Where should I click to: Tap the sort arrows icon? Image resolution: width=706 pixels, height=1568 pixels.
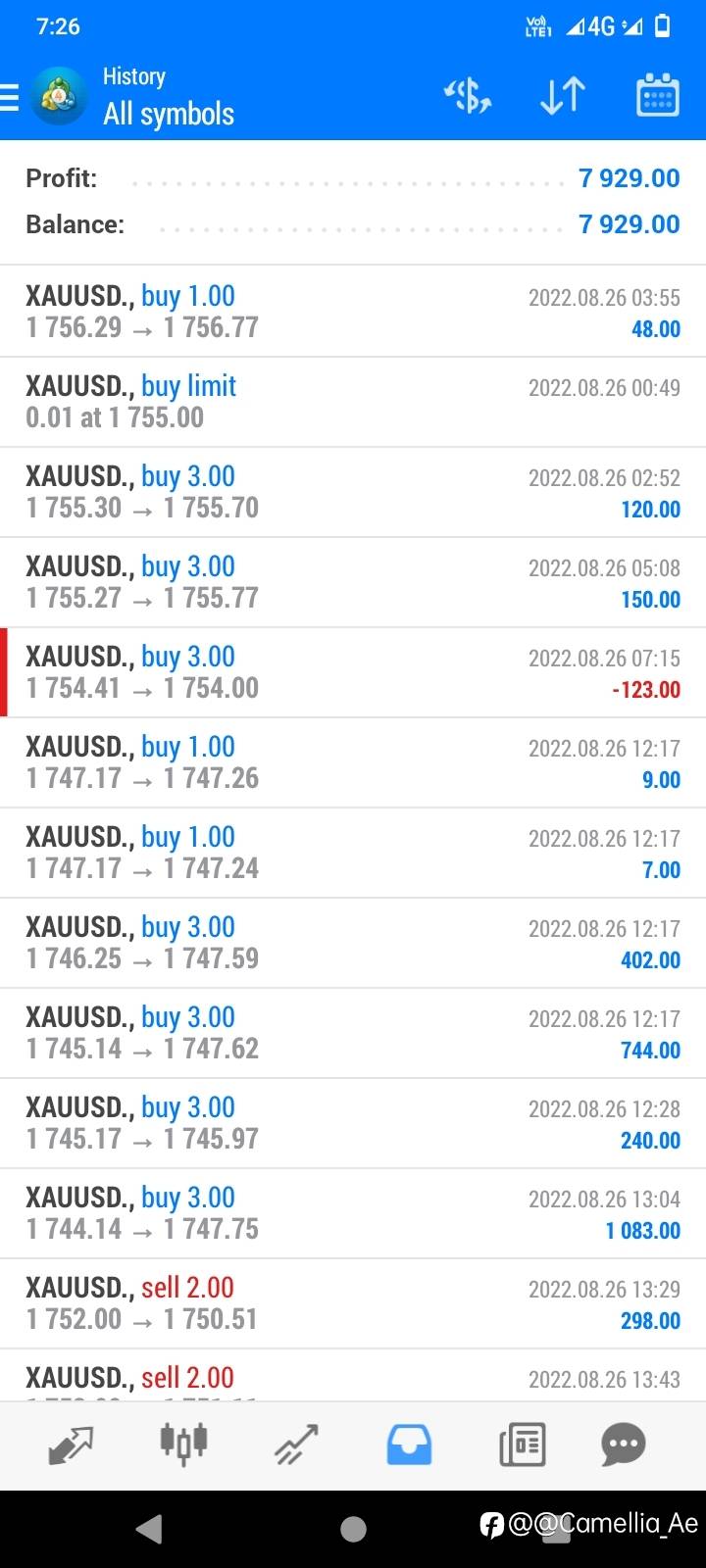[563, 96]
